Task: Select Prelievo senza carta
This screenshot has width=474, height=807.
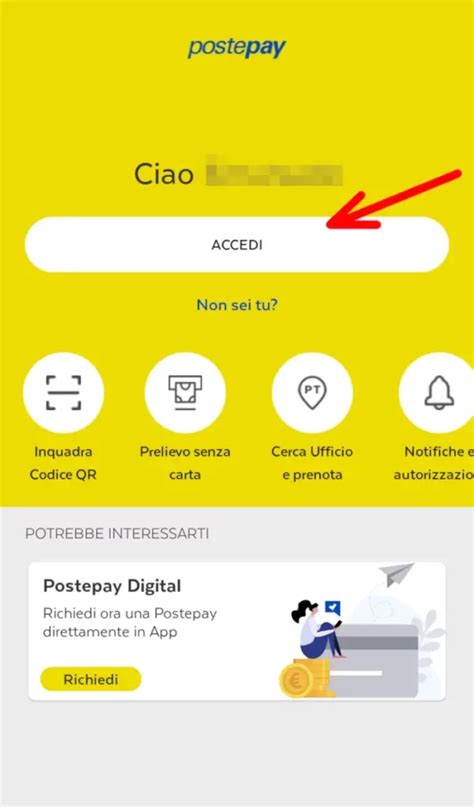Action: click(x=185, y=393)
